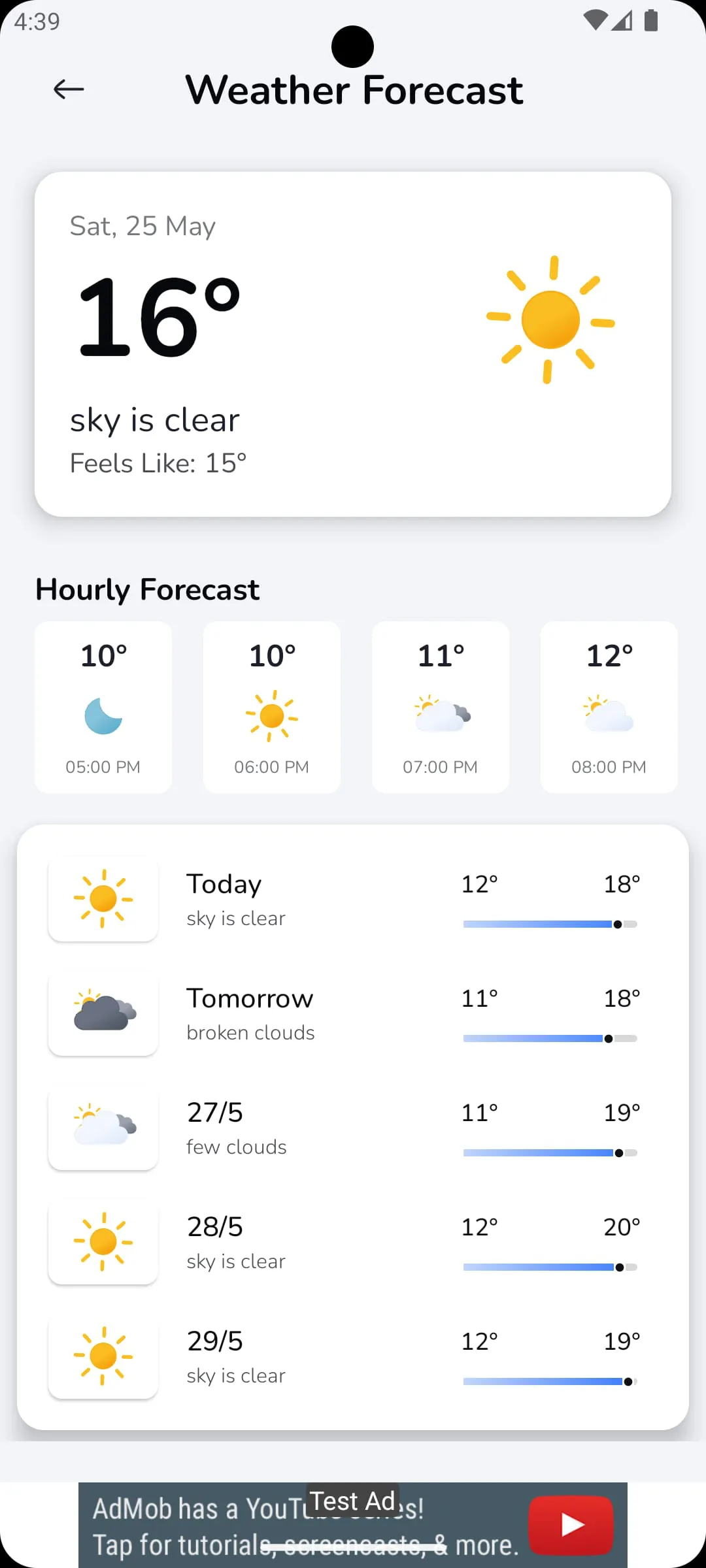
Task: Open the Tomorrow daily forecast row
Action: pos(353,1013)
